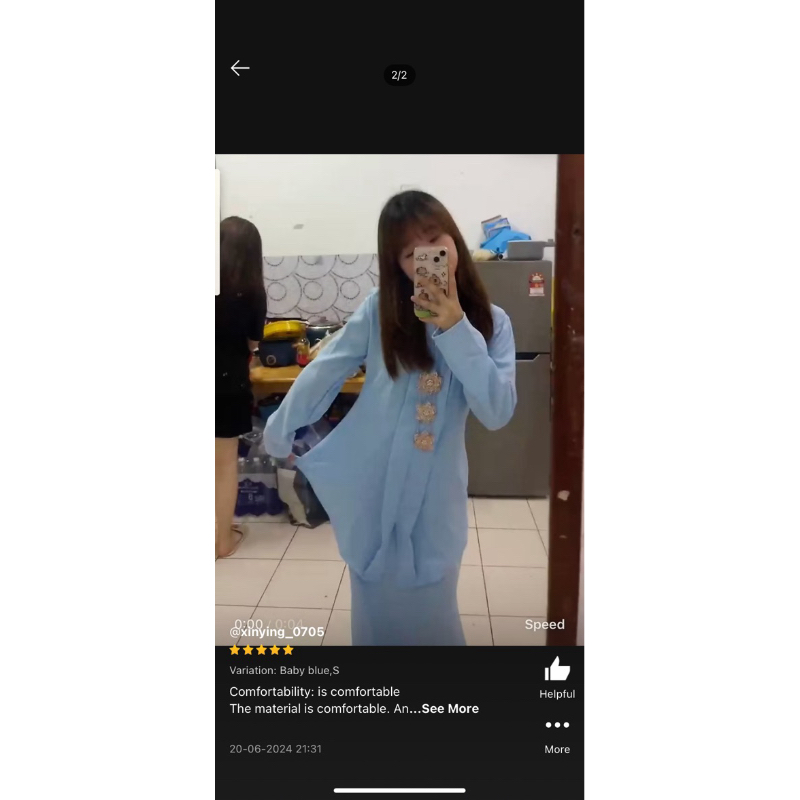Tap the review video to play it
Screen dimensions: 800x800
[x=399, y=400]
